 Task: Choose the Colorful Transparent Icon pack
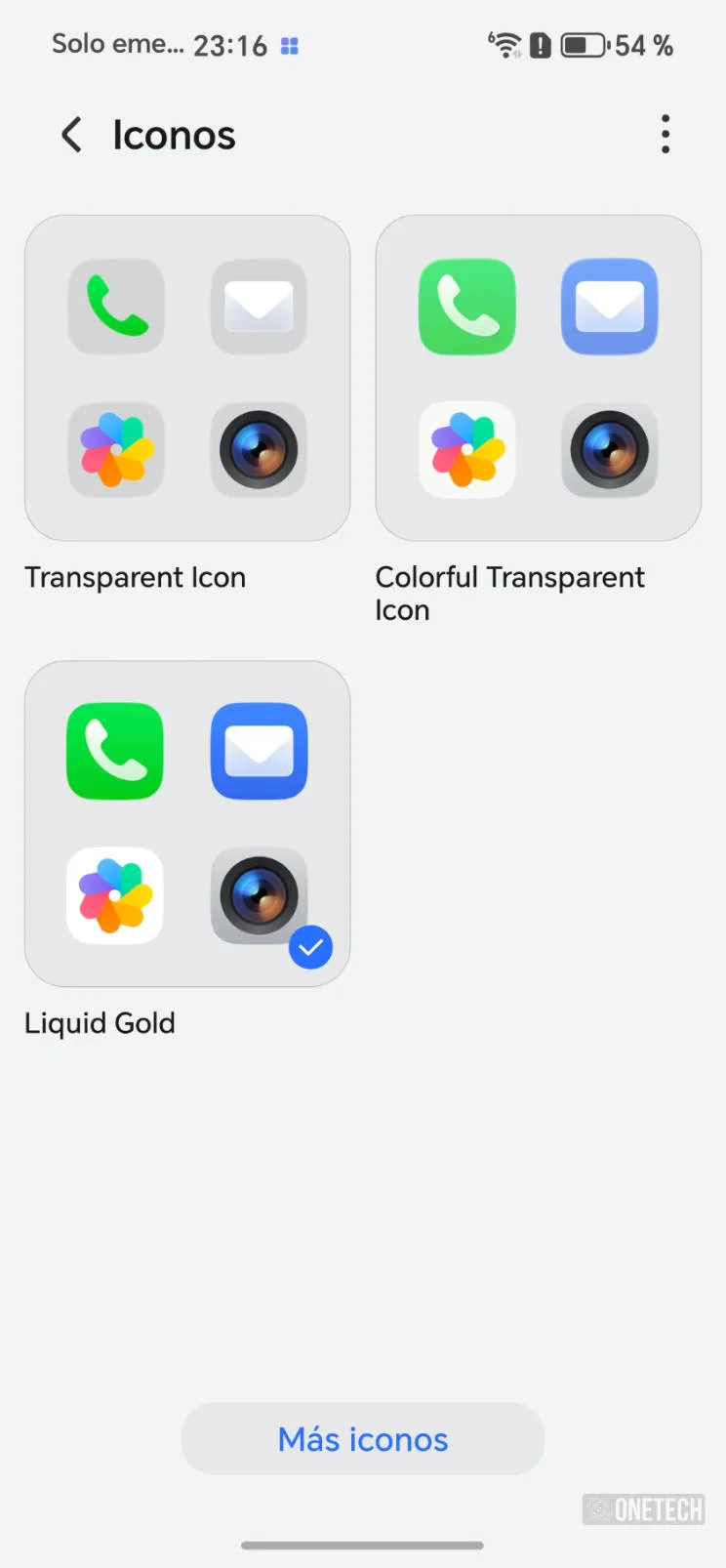[539, 378]
